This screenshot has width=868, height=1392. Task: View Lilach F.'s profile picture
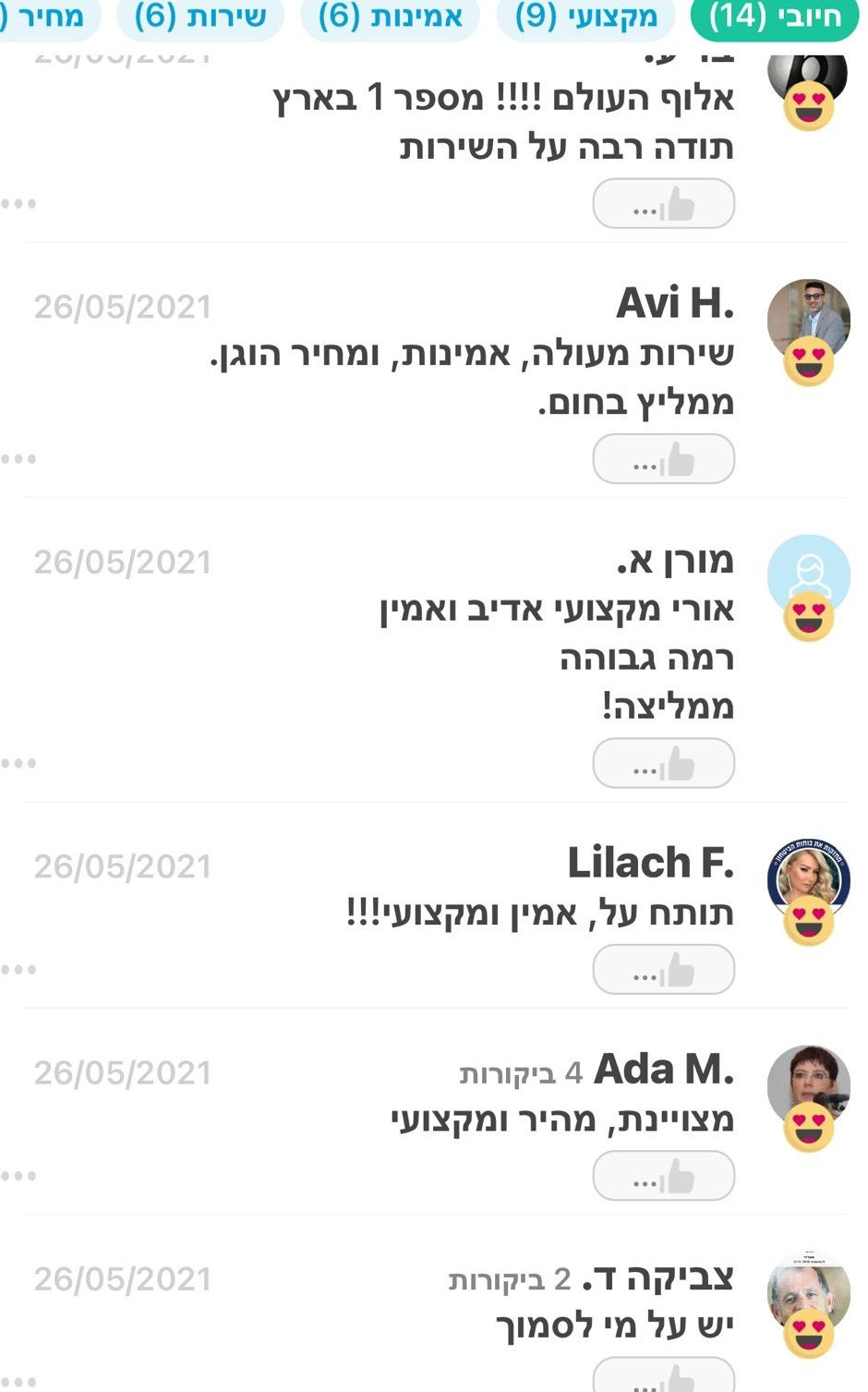(808, 879)
